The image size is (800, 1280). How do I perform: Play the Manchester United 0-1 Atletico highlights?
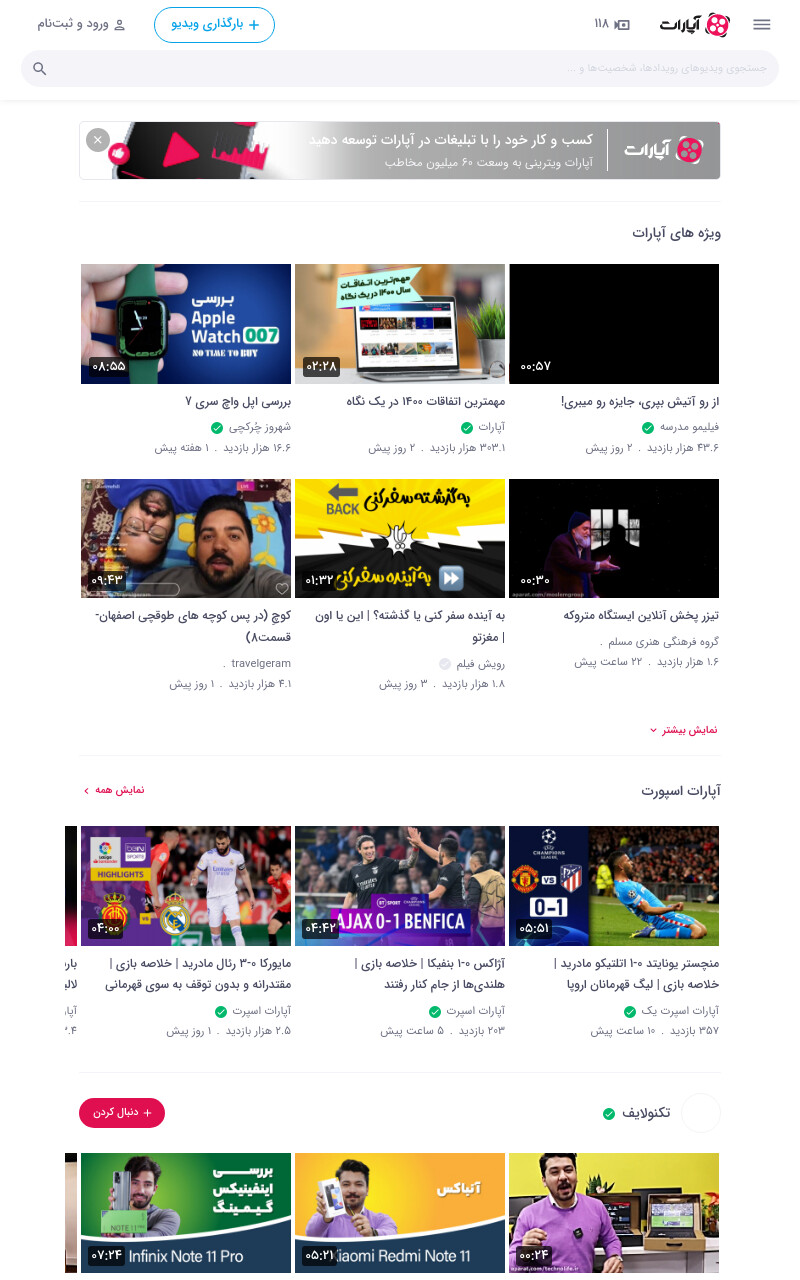point(614,885)
